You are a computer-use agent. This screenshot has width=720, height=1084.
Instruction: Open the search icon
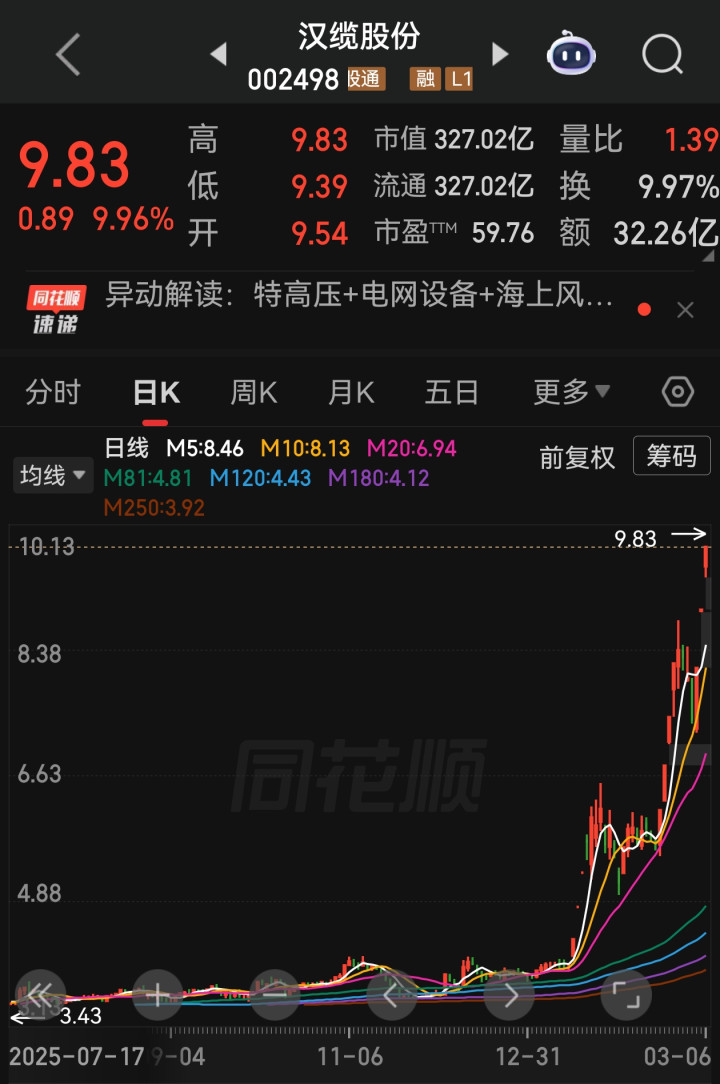point(661,54)
